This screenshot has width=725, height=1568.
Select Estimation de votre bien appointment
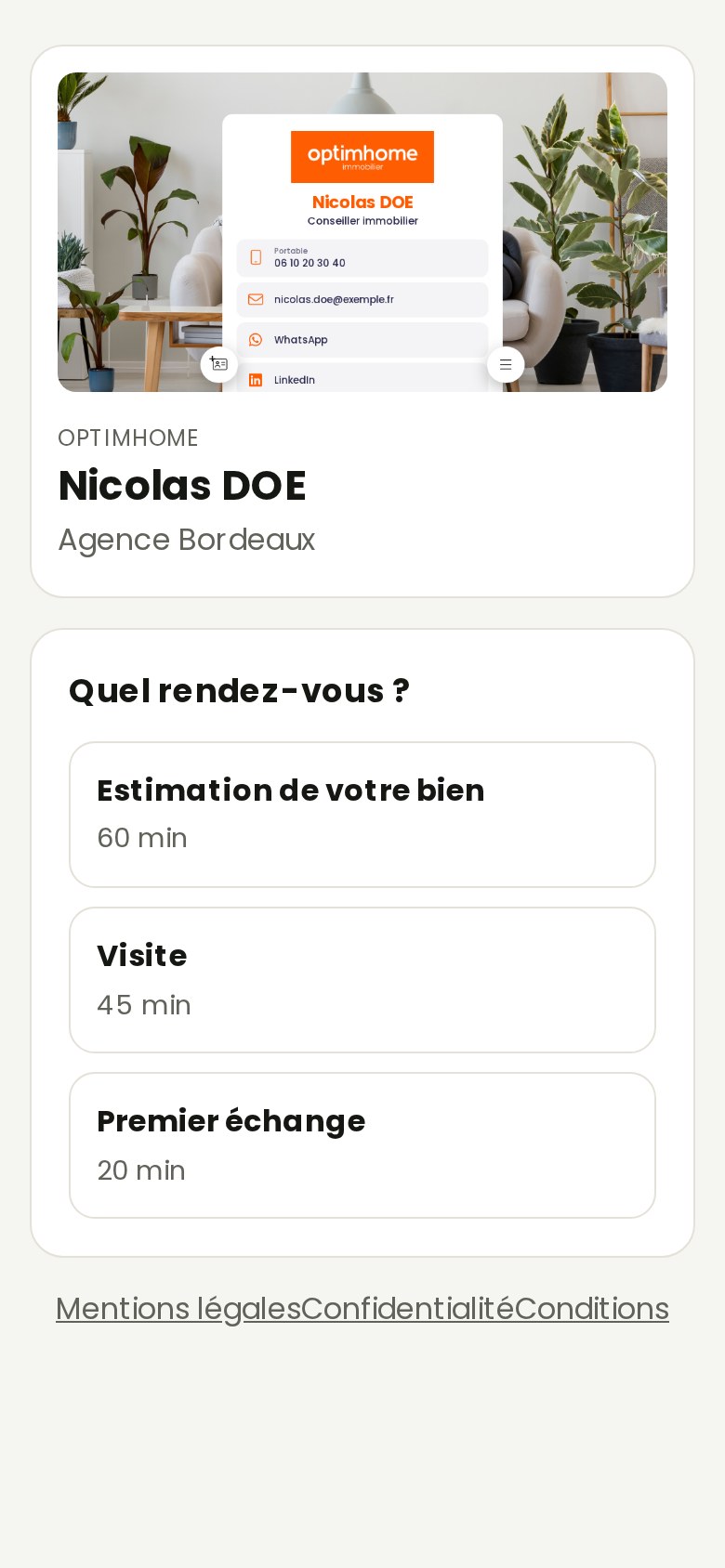tap(362, 815)
